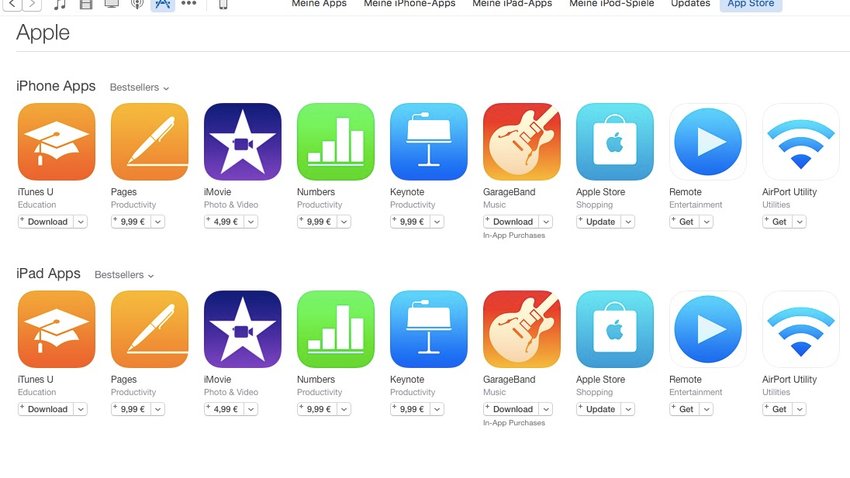850x478 pixels.
Task: Open the more options ellipsis in toolbar
Action: coord(189,4)
